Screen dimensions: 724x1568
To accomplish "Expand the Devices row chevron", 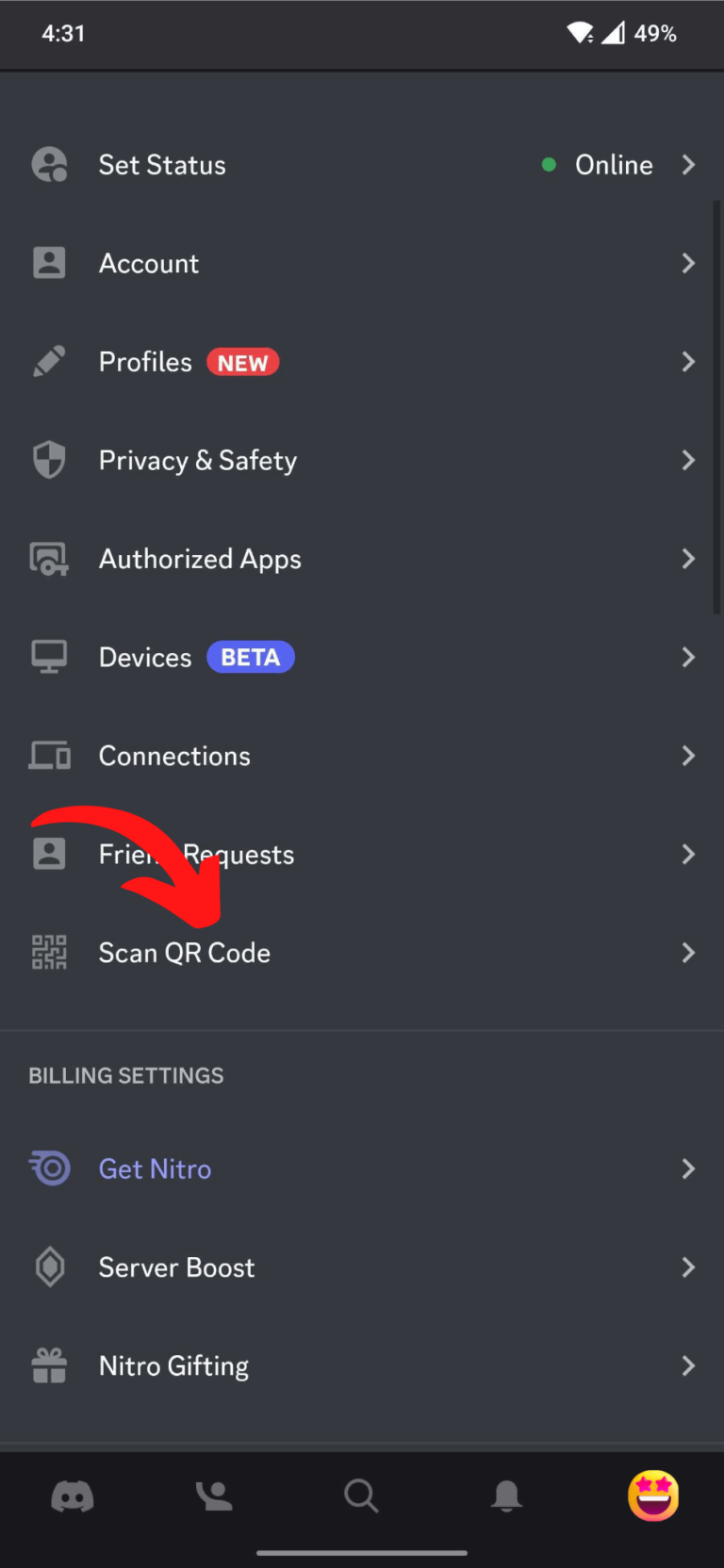I will point(688,657).
